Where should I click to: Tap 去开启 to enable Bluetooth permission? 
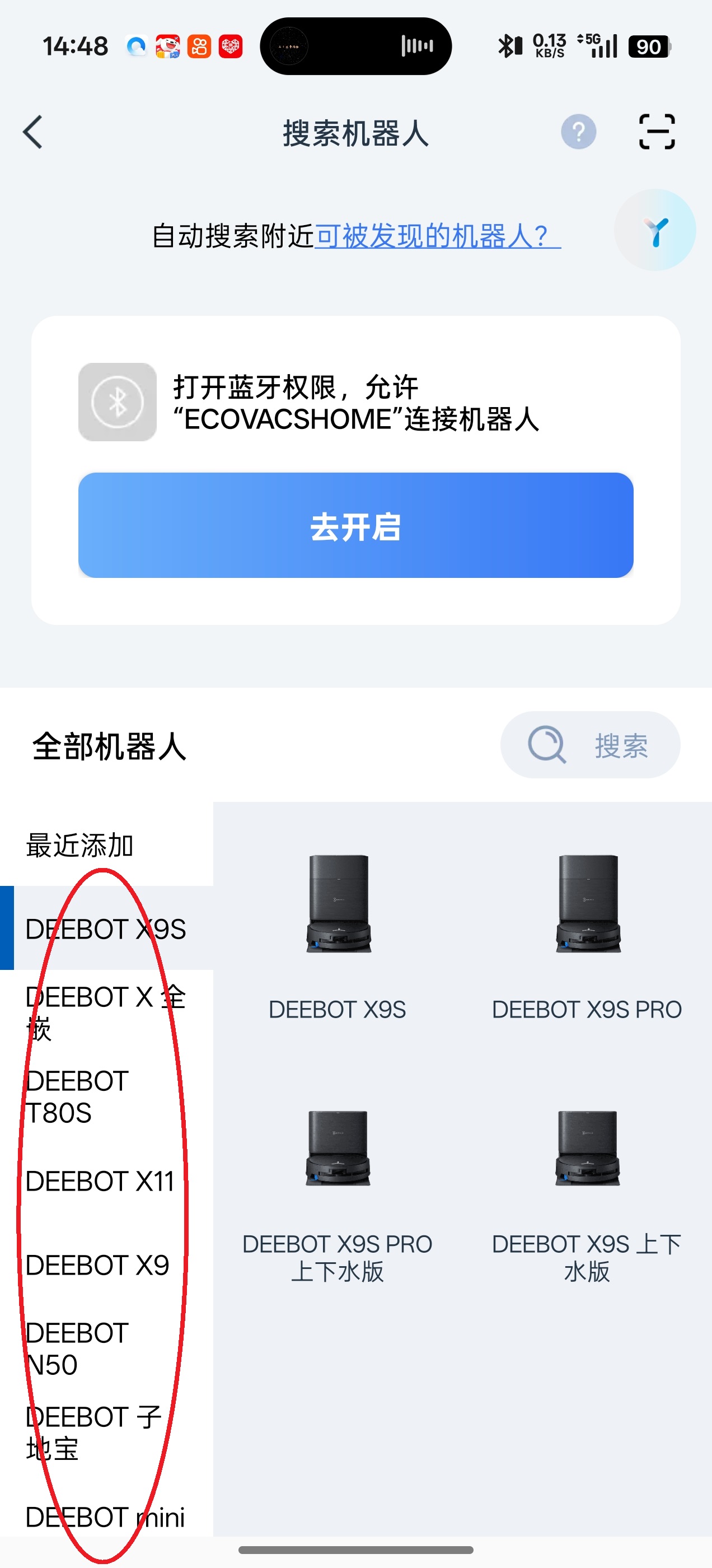point(355,525)
